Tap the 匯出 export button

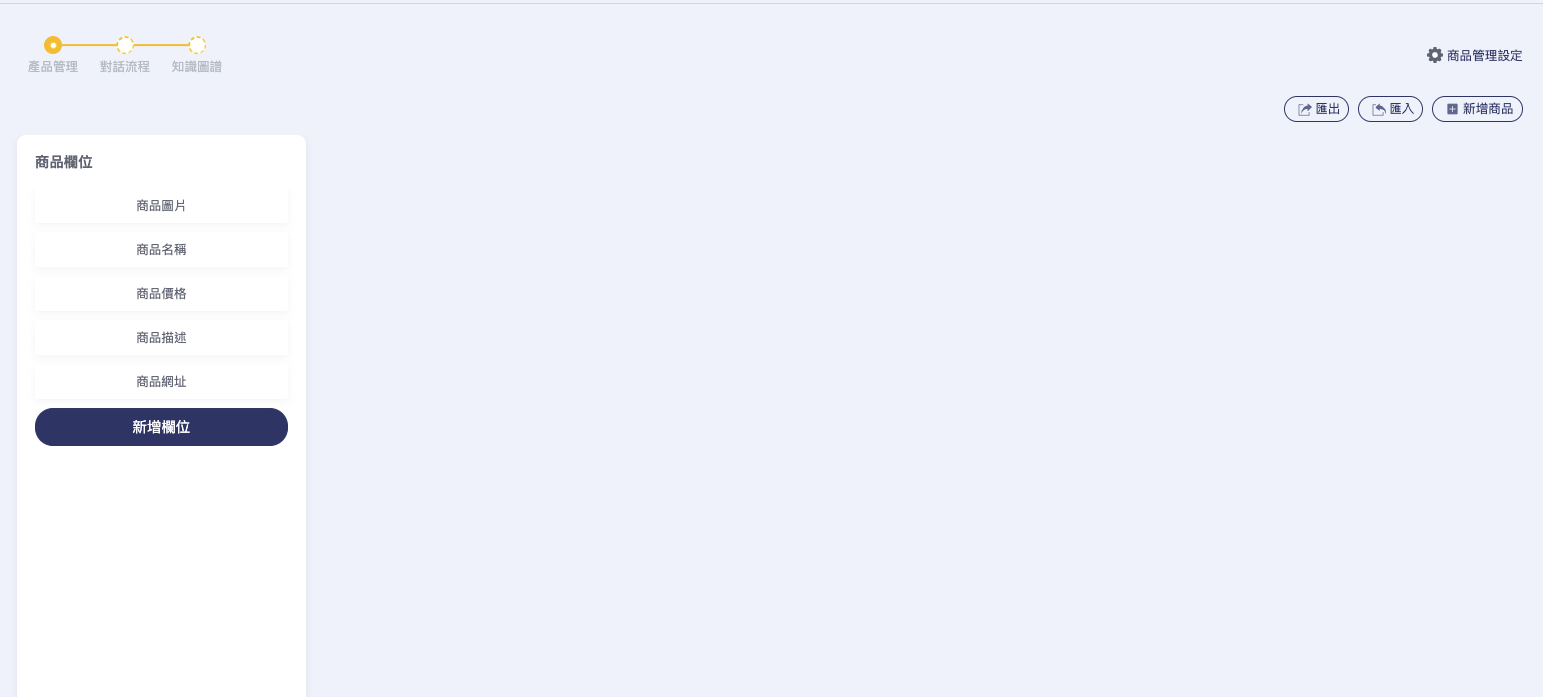pyautogui.click(x=1316, y=109)
